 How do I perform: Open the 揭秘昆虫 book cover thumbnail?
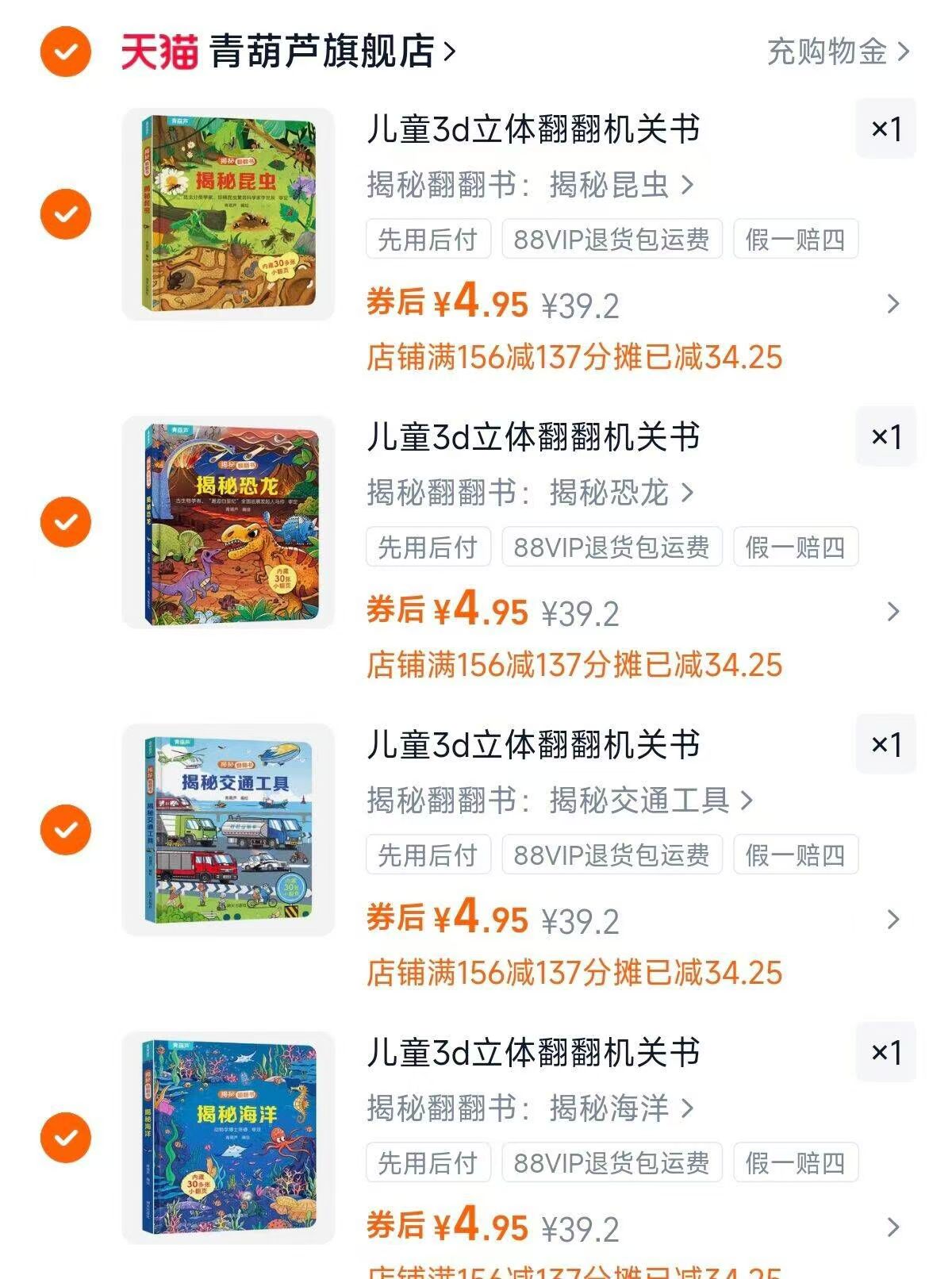(x=230, y=213)
